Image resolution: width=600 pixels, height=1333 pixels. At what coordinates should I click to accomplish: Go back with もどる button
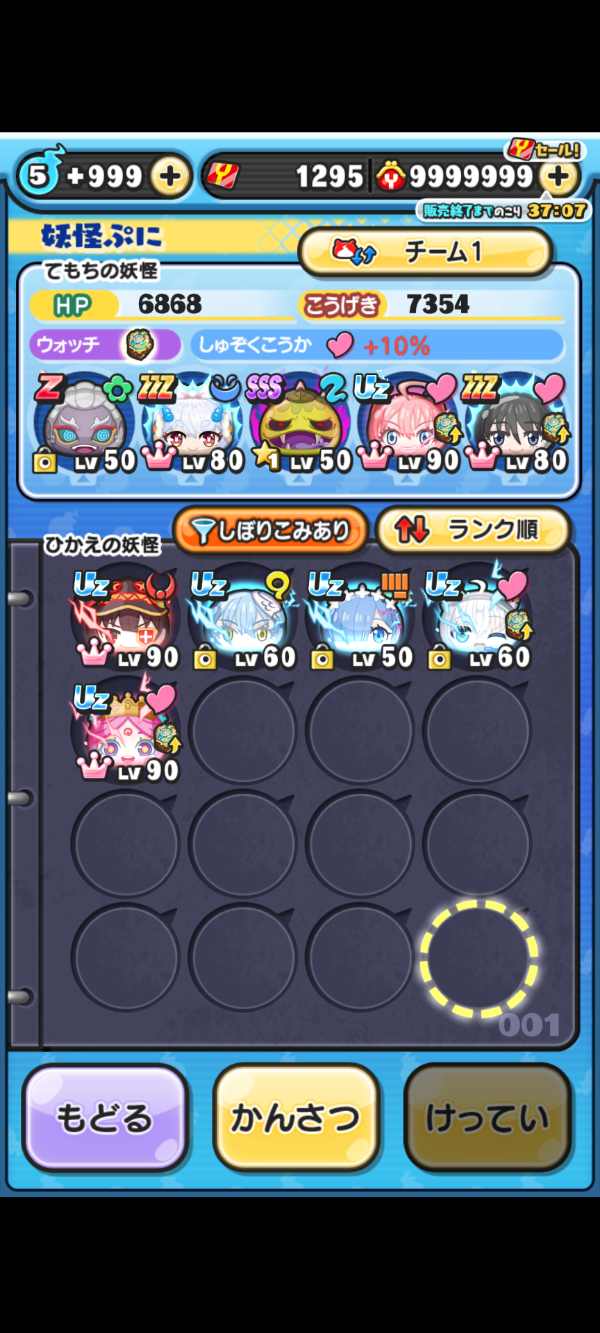pos(105,1118)
